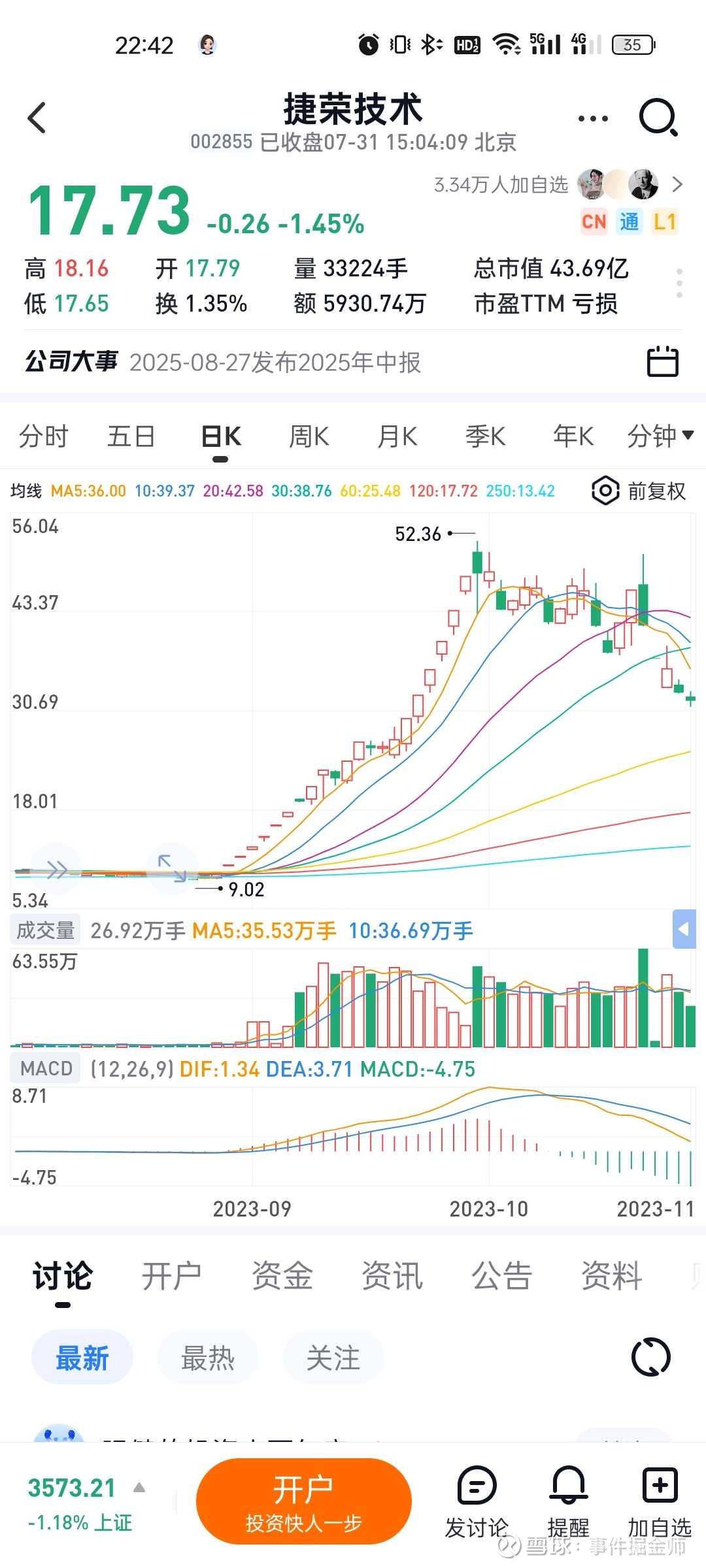The width and height of the screenshot is (706, 1568).
Task: Open the 公告 tab
Action: click(501, 1275)
